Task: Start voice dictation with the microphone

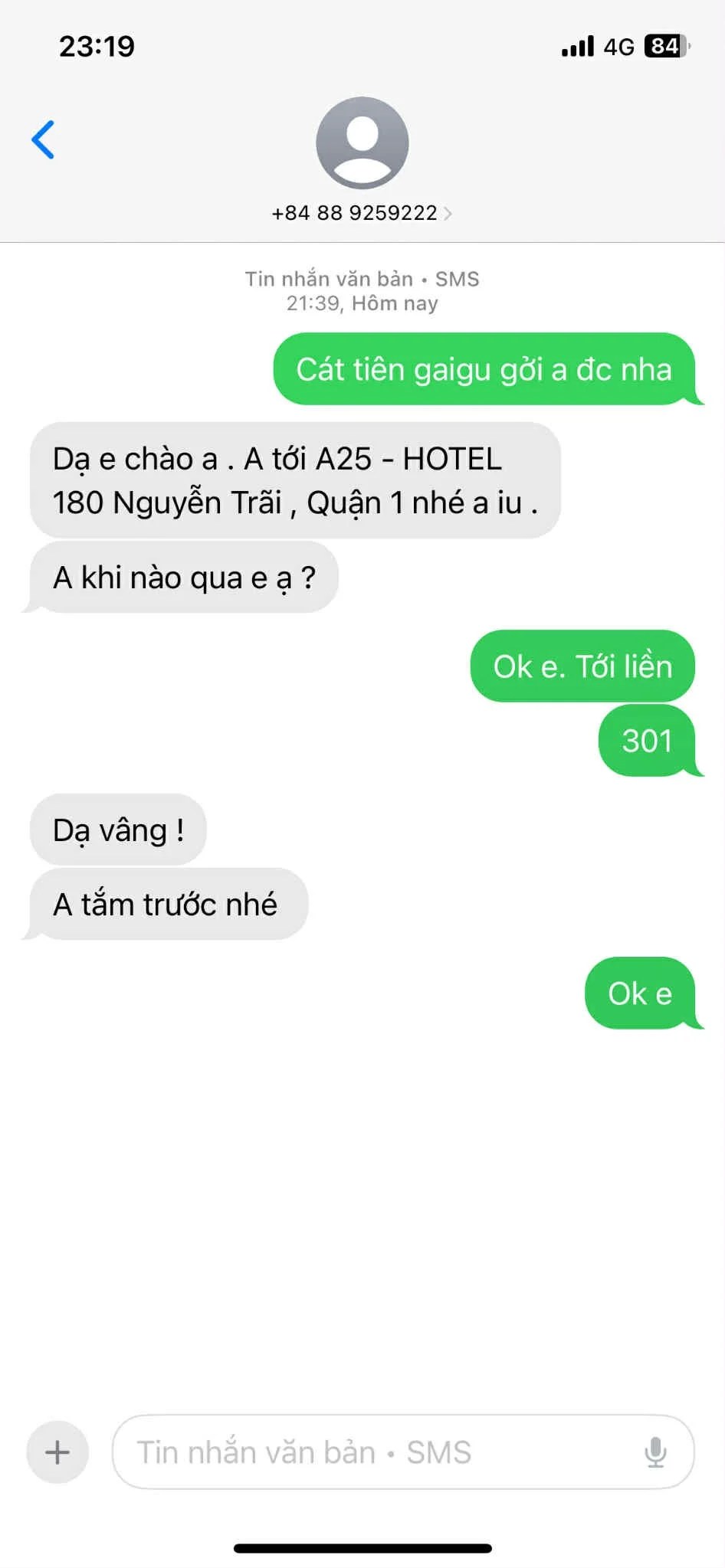Action: coord(655,1452)
